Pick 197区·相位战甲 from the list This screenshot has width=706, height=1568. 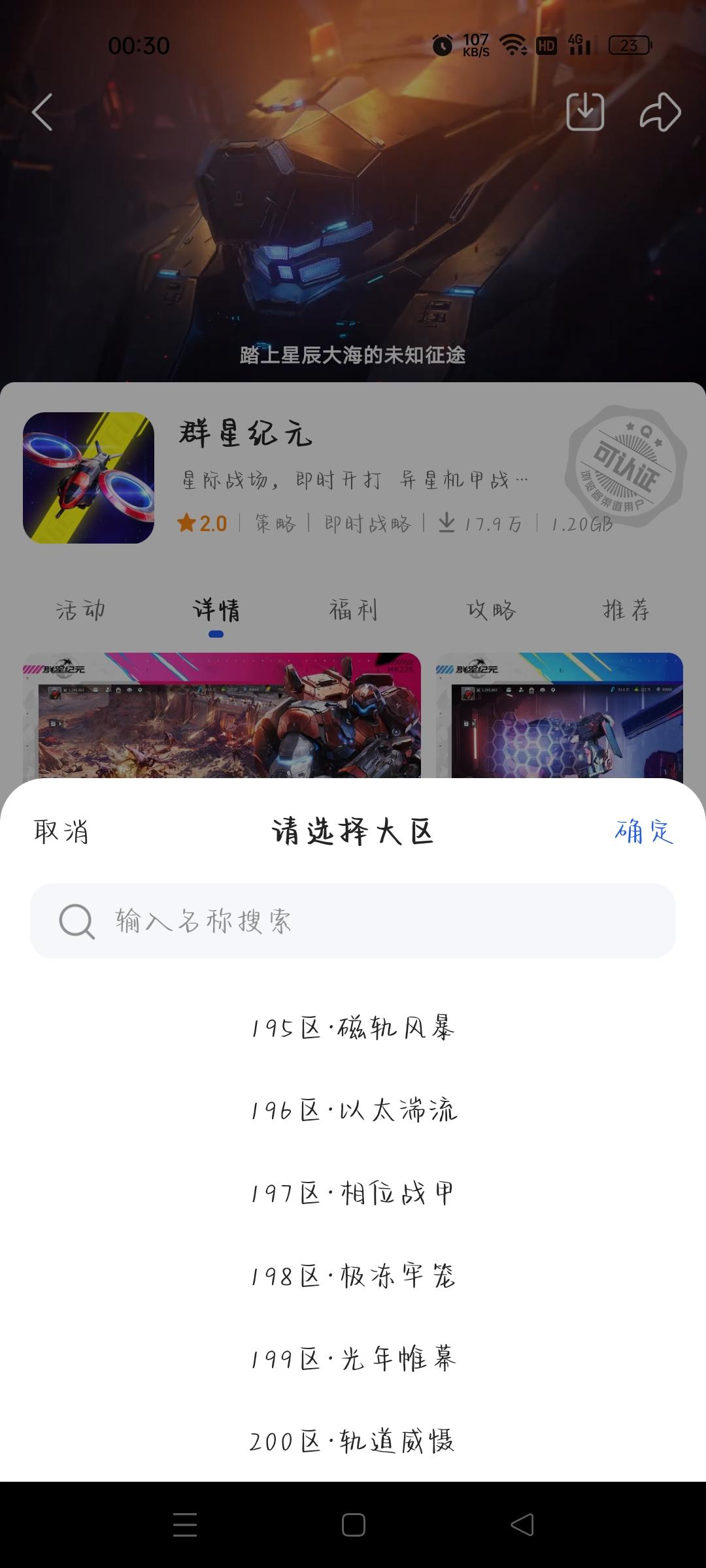click(x=353, y=1193)
